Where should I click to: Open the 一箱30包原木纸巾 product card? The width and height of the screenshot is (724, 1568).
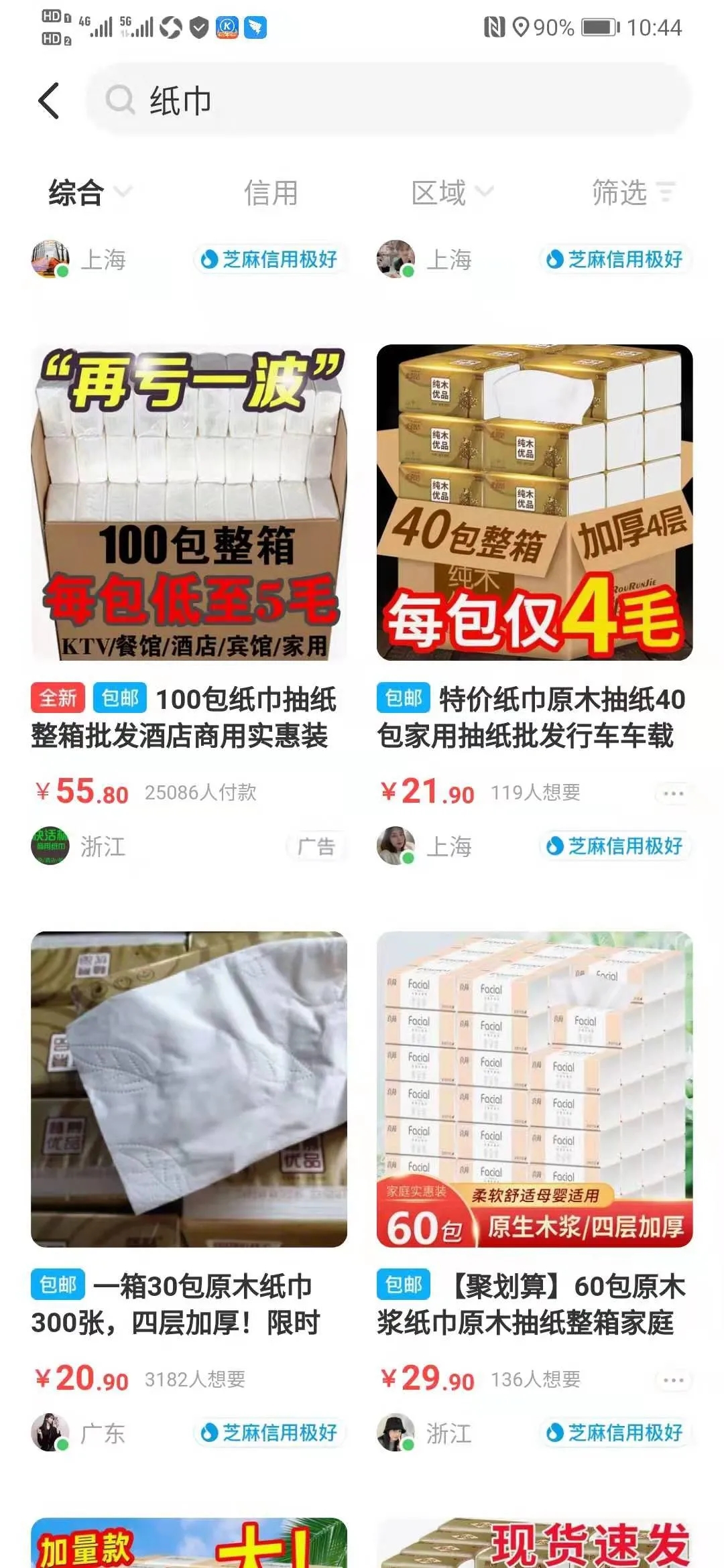(189, 1089)
